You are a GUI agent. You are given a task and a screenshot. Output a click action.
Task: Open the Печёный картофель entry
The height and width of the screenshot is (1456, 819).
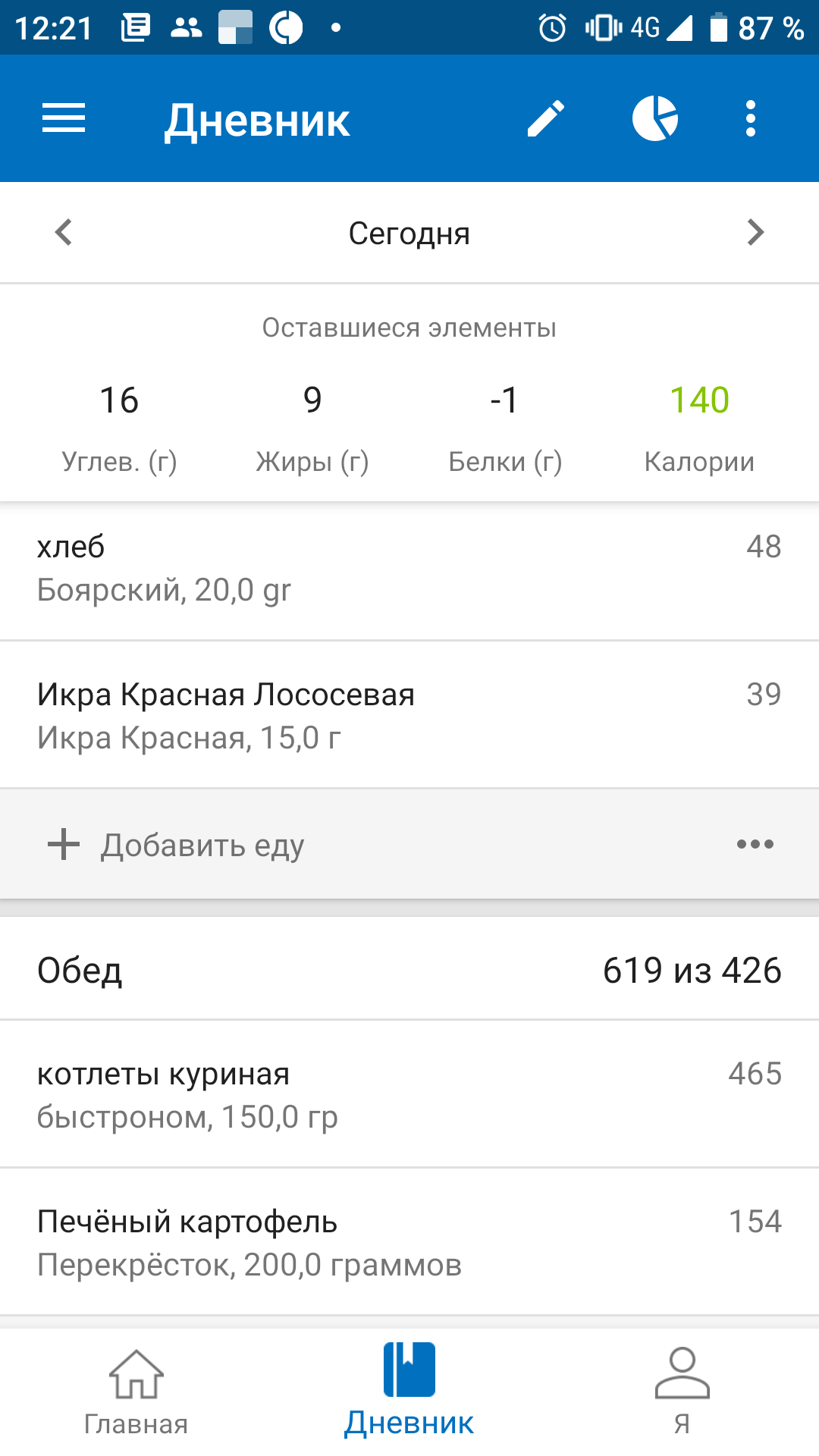409,1242
